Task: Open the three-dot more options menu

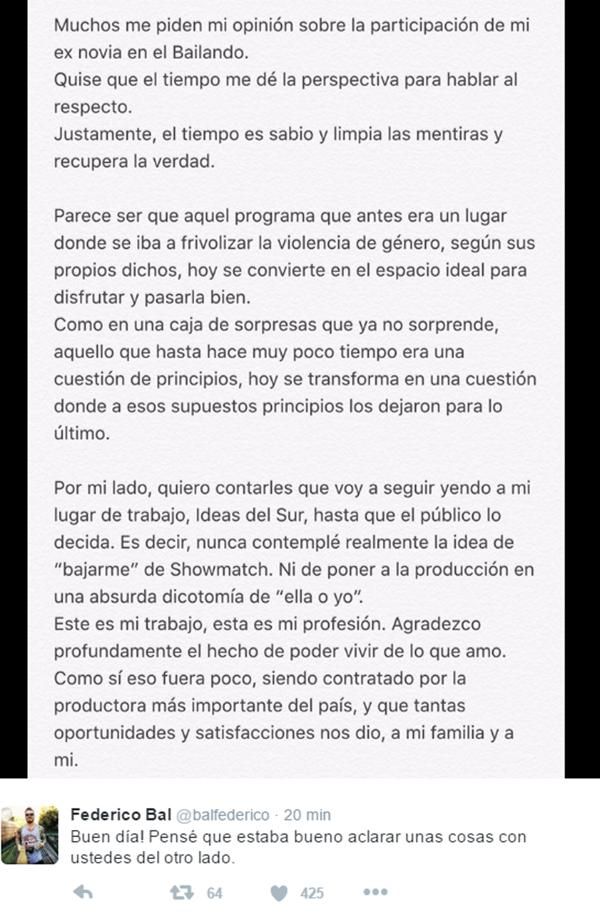Action: click(375, 892)
